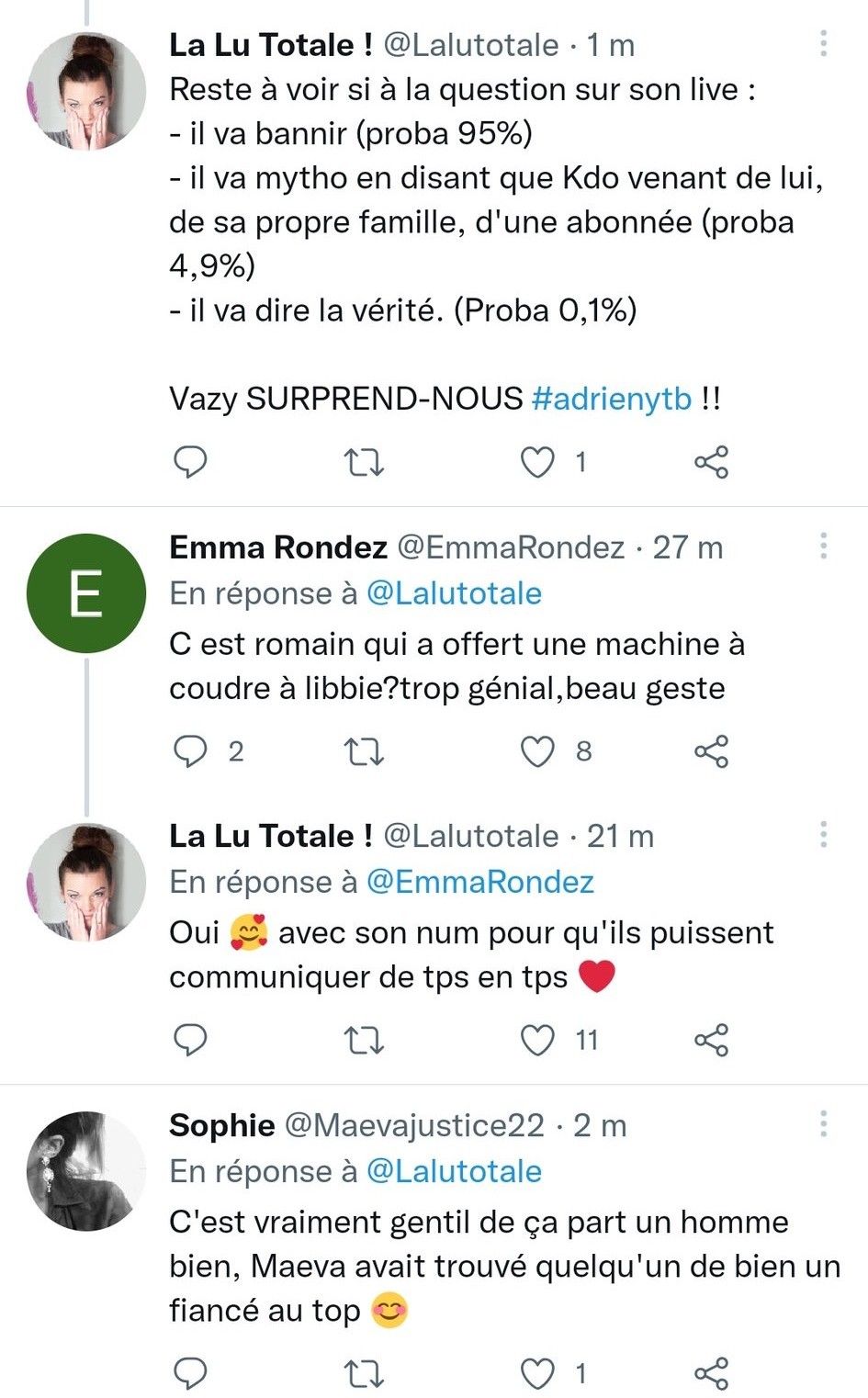Image resolution: width=868 pixels, height=1398 pixels.
Task: Like the tweet starting with Oui
Action: click(538, 1040)
